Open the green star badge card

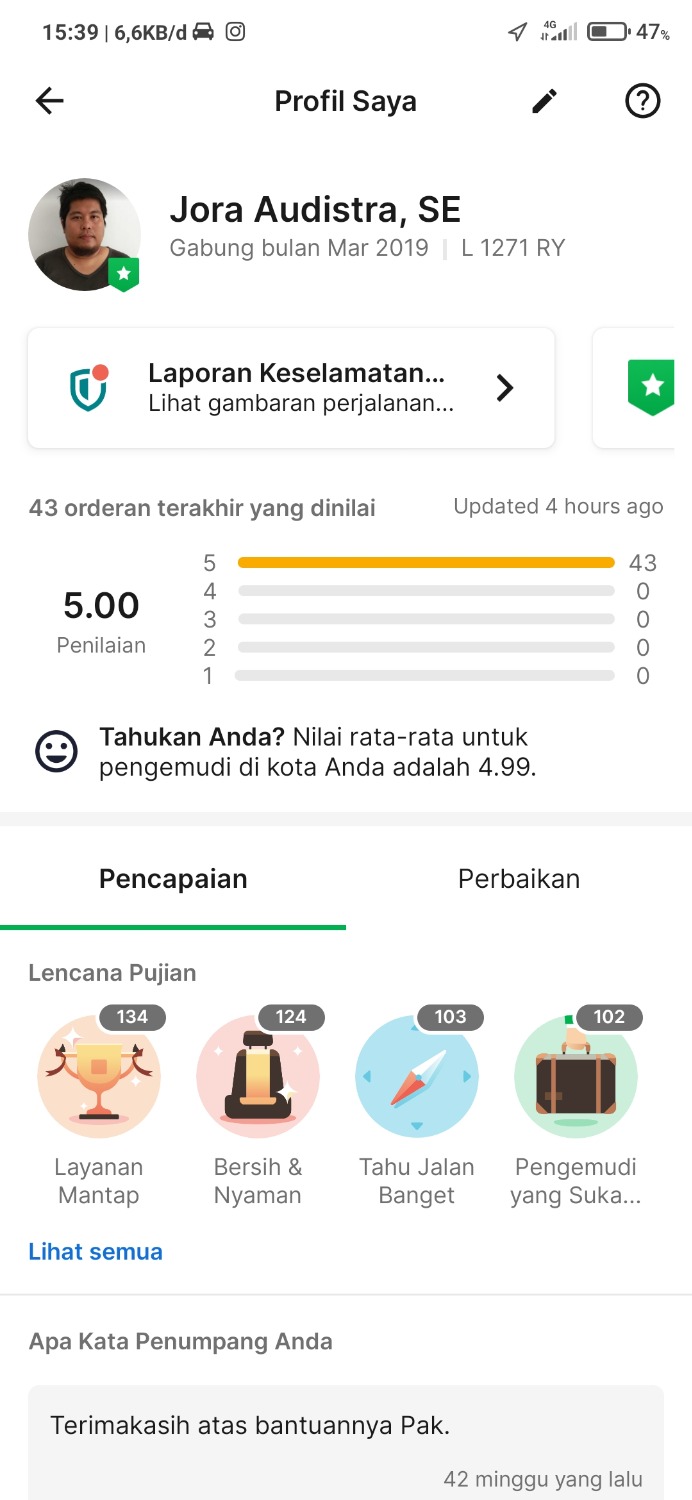[x=645, y=388]
